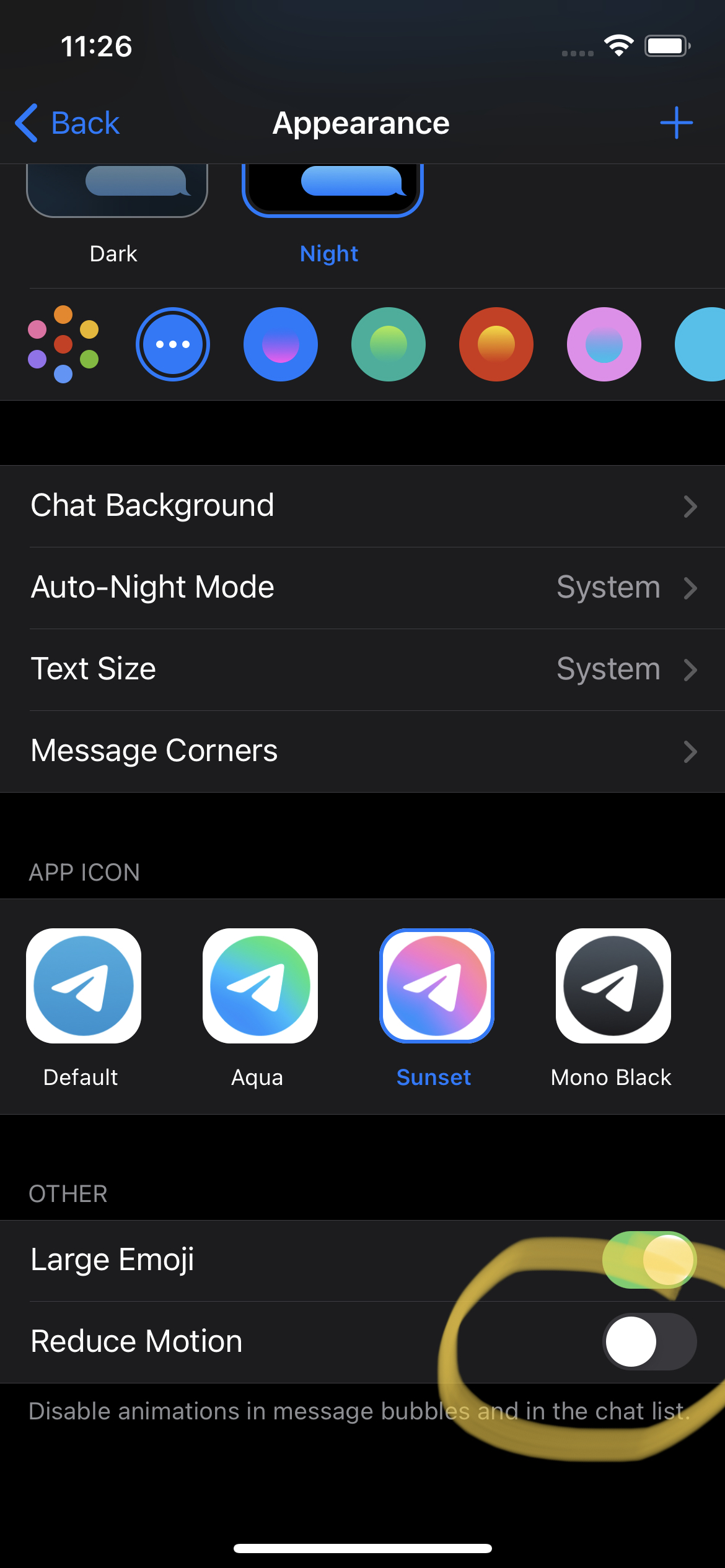Select the Default app icon
This screenshot has height=1568, width=725.
click(84, 986)
